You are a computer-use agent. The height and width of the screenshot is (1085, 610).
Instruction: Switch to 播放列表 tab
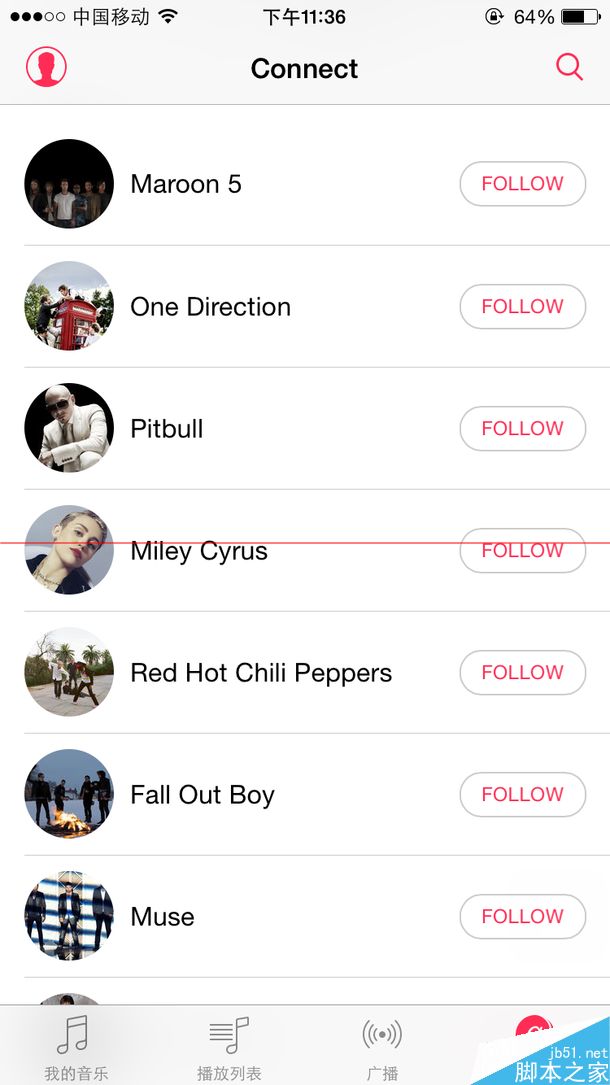pyautogui.click(x=229, y=1047)
